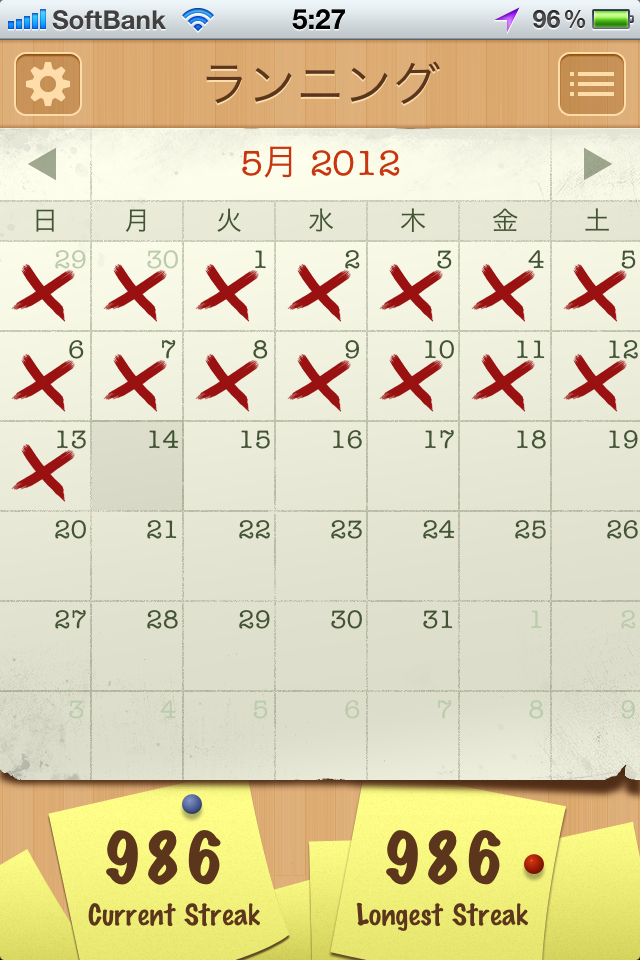Clear the X on May 12
The height and width of the screenshot is (960, 640).
(x=597, y=376)
